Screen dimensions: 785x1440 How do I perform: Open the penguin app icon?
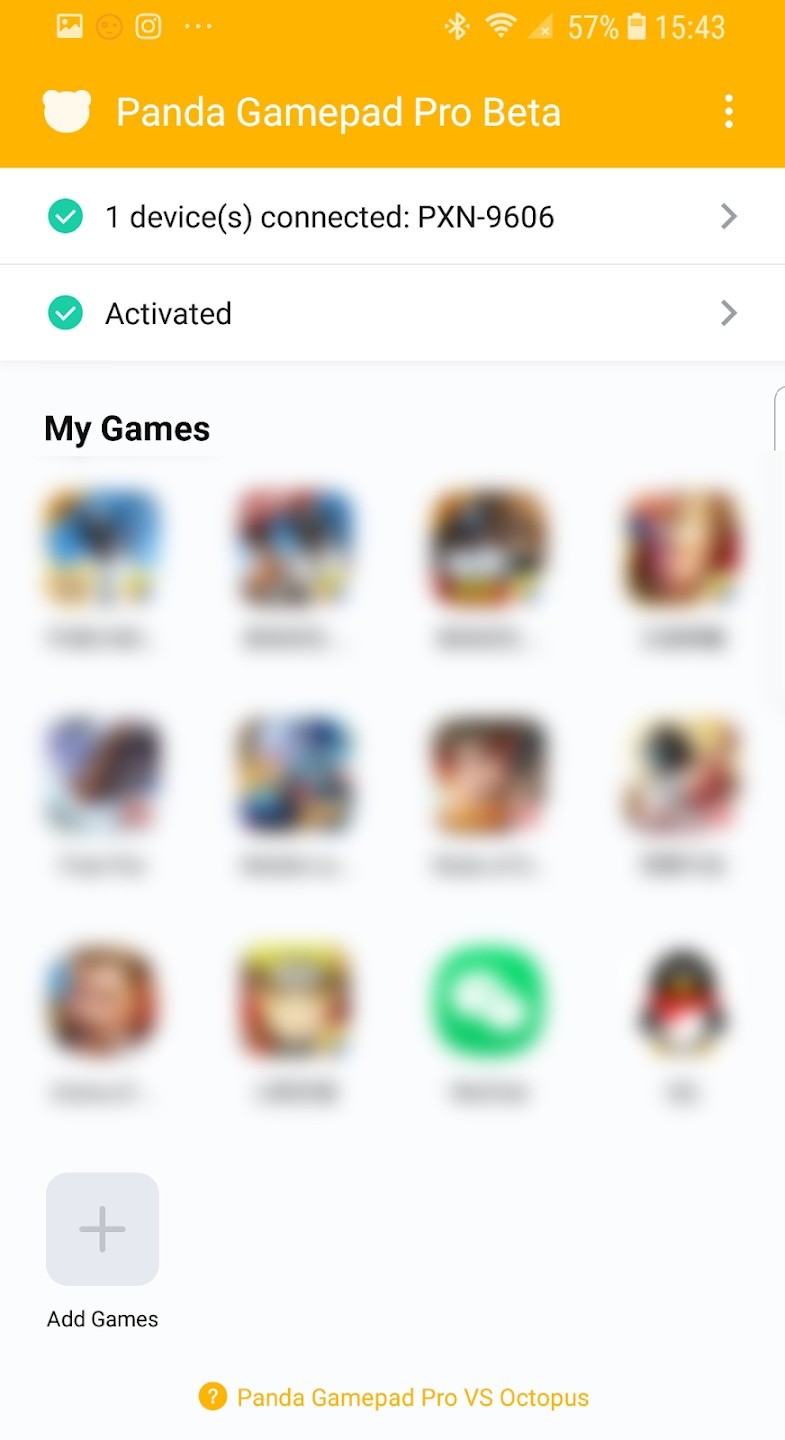click(684, 1002)
